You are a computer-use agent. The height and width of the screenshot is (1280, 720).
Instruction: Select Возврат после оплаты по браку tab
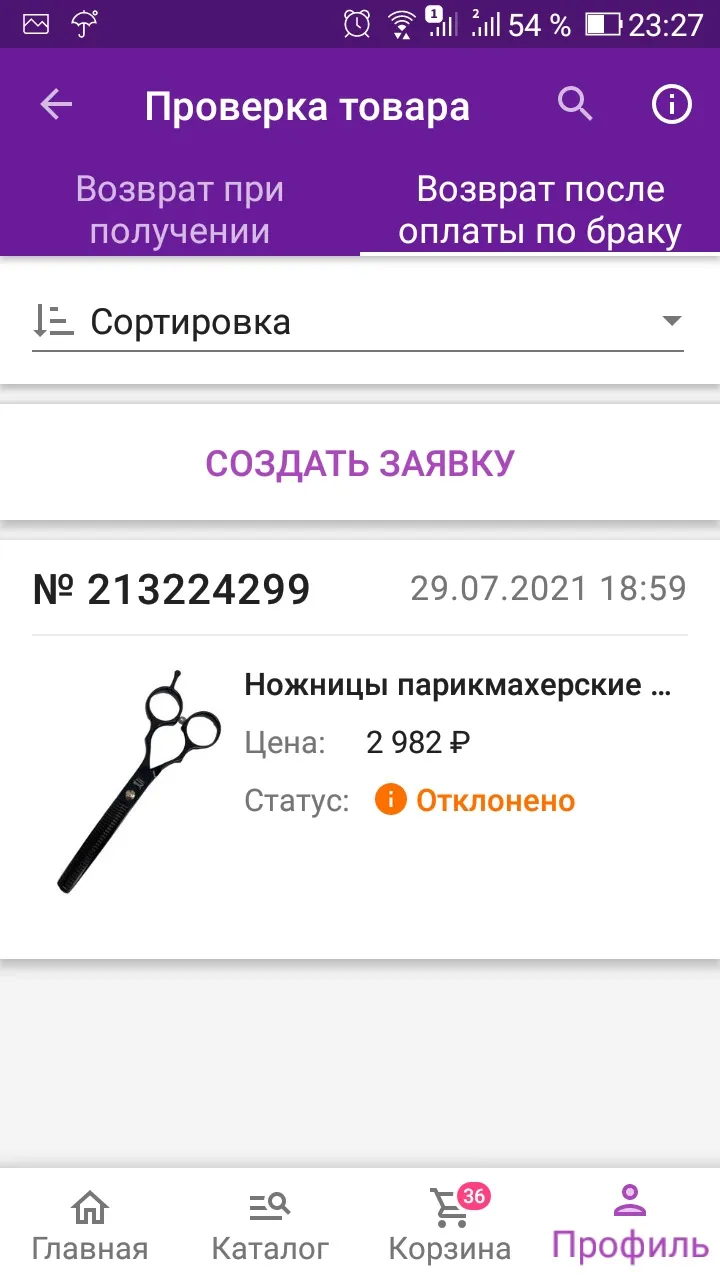[x=540, y=210]
